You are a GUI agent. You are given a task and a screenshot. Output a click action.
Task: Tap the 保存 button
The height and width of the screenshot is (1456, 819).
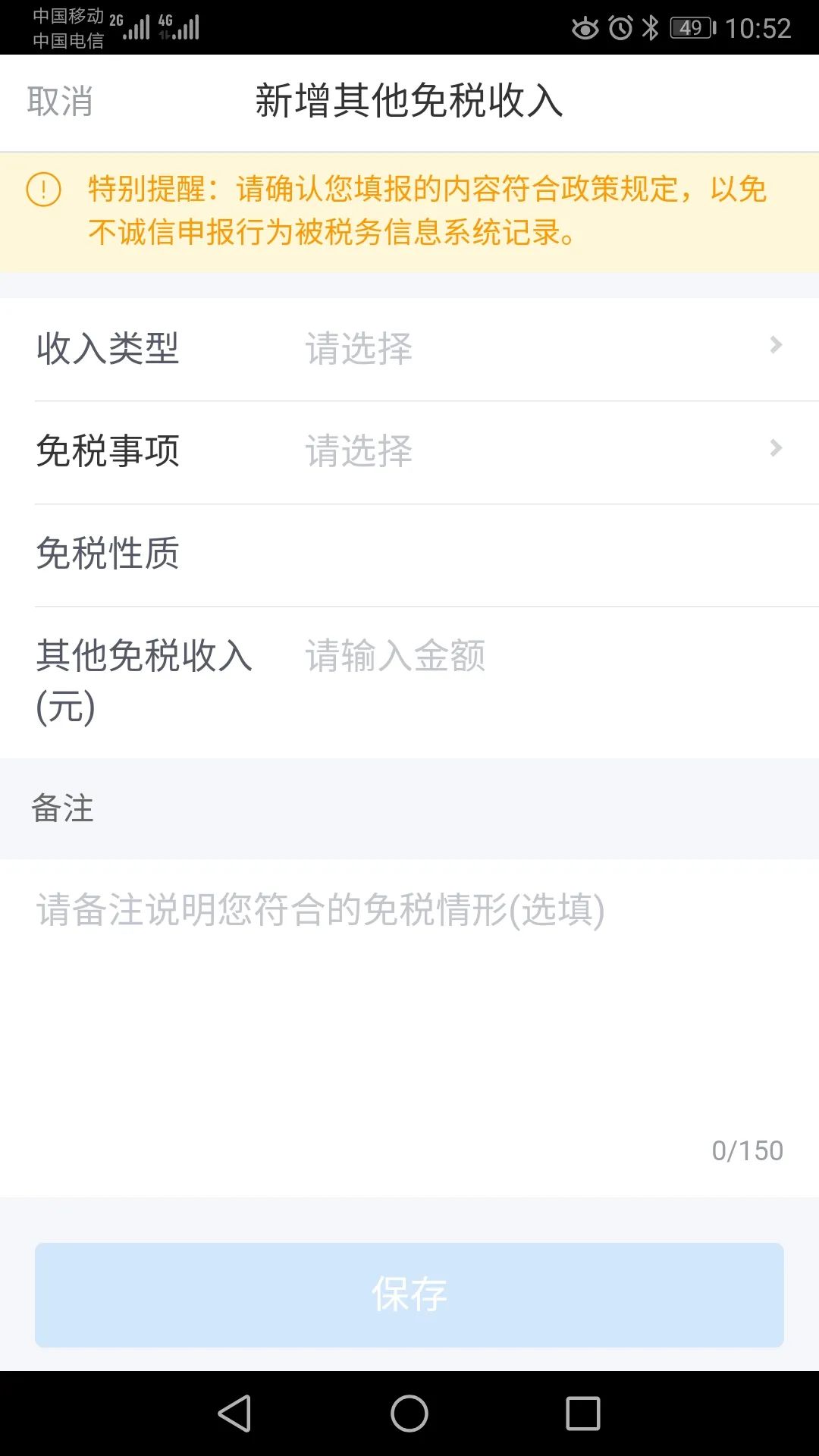[409, 1294]
